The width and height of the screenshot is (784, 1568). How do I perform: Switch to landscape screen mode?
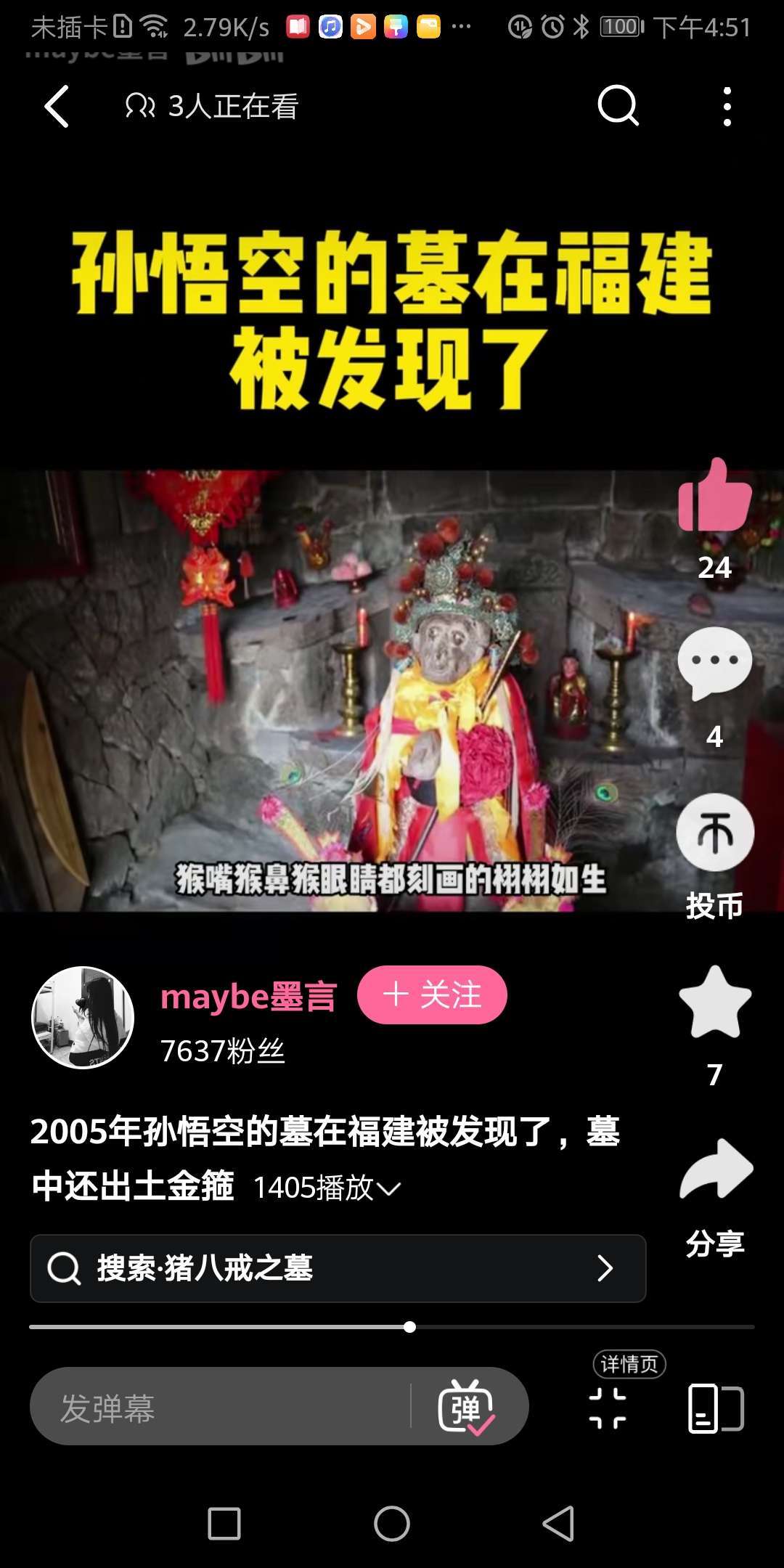pos(716,1408)
